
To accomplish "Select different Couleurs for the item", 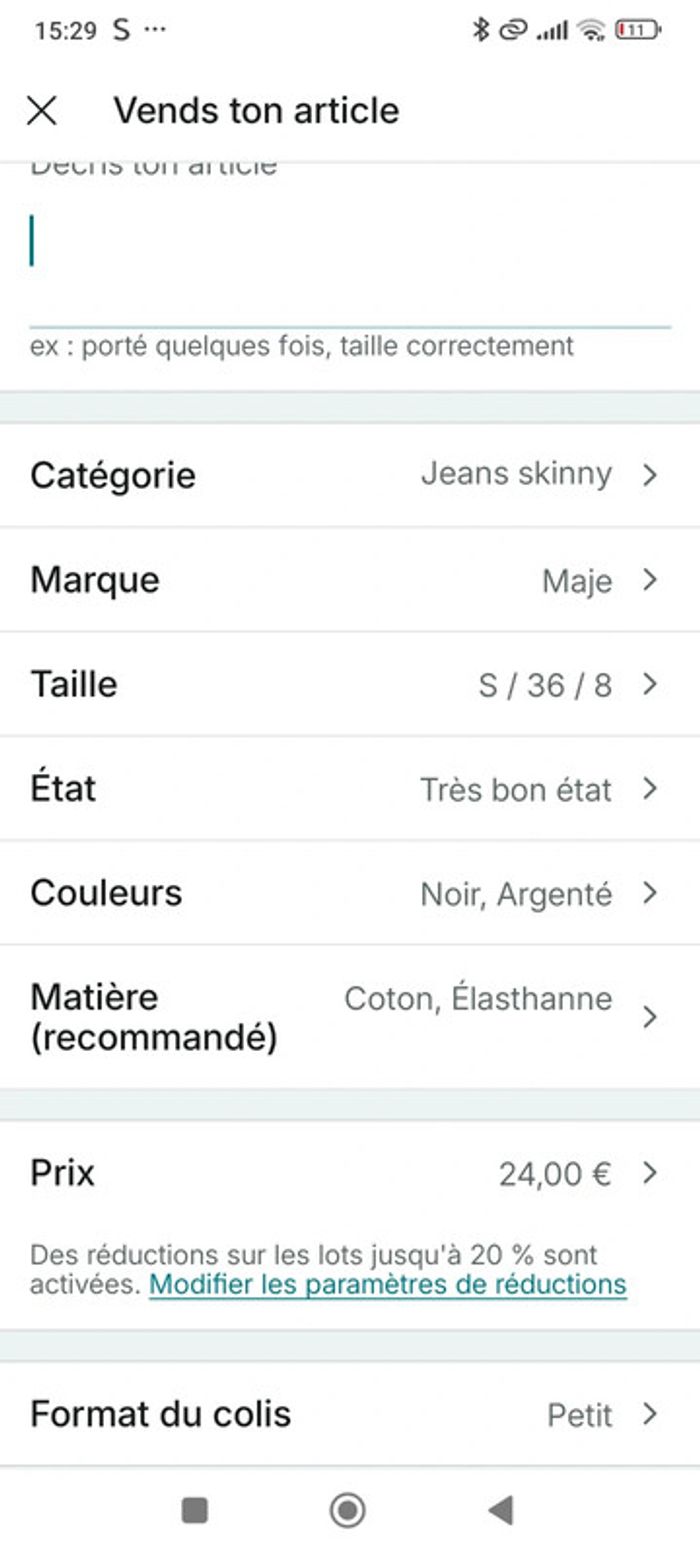I will pos(350,892).
